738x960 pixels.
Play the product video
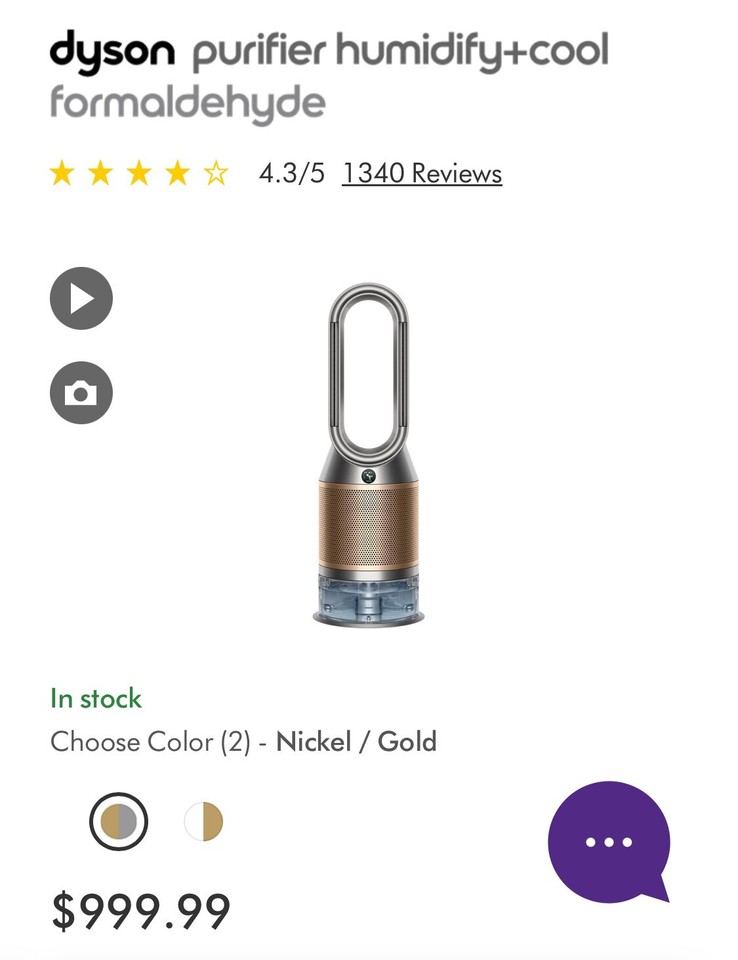tap(80, 297)
